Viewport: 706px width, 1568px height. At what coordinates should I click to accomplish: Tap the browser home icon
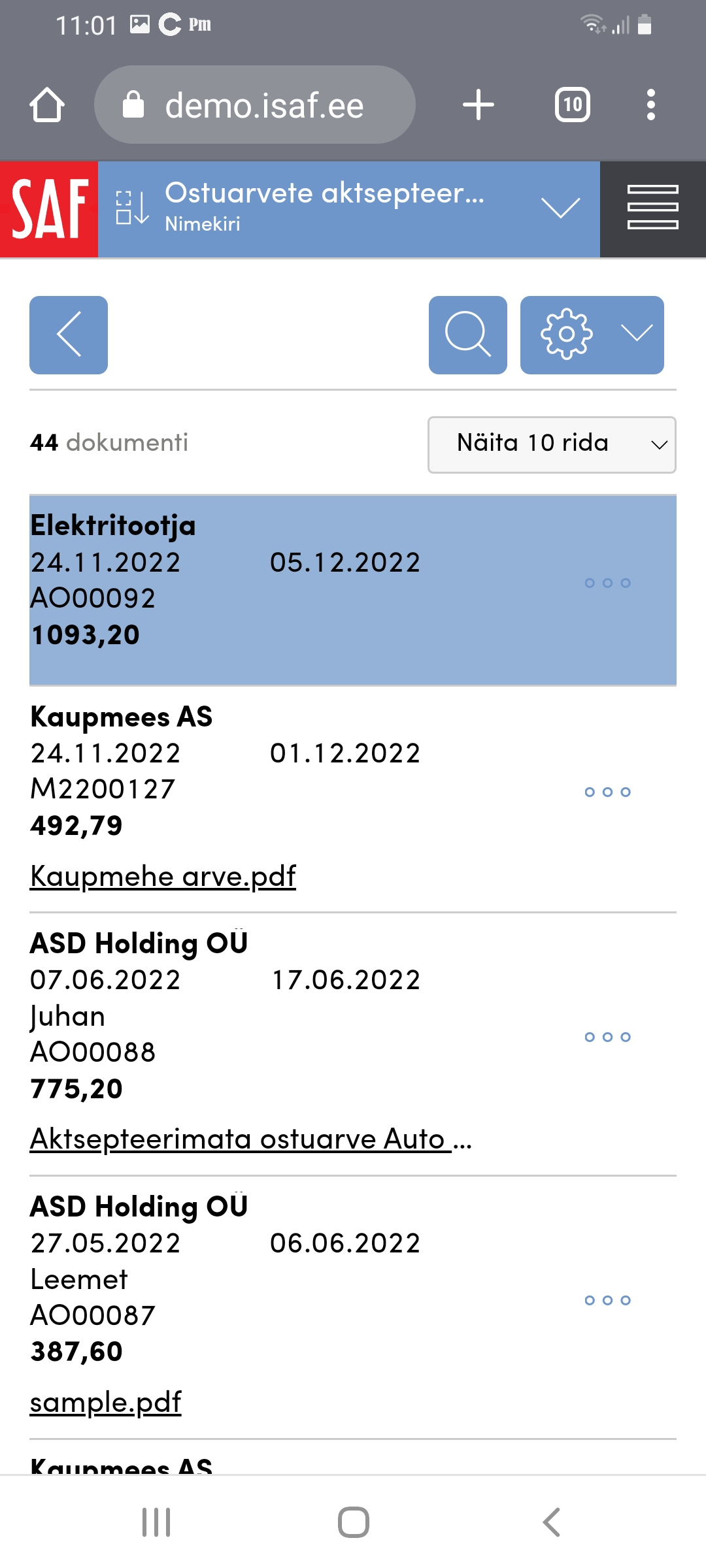pos(47,105)
